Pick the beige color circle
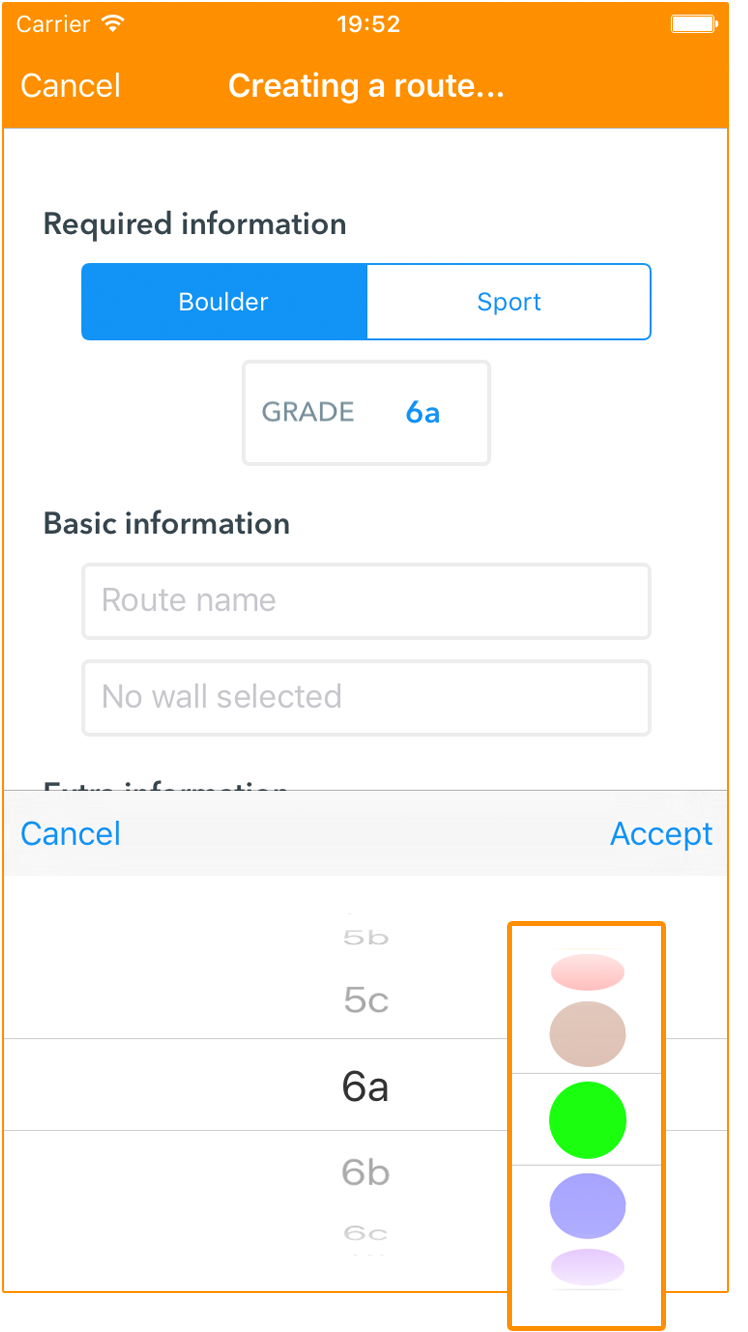 point(587,1034)
